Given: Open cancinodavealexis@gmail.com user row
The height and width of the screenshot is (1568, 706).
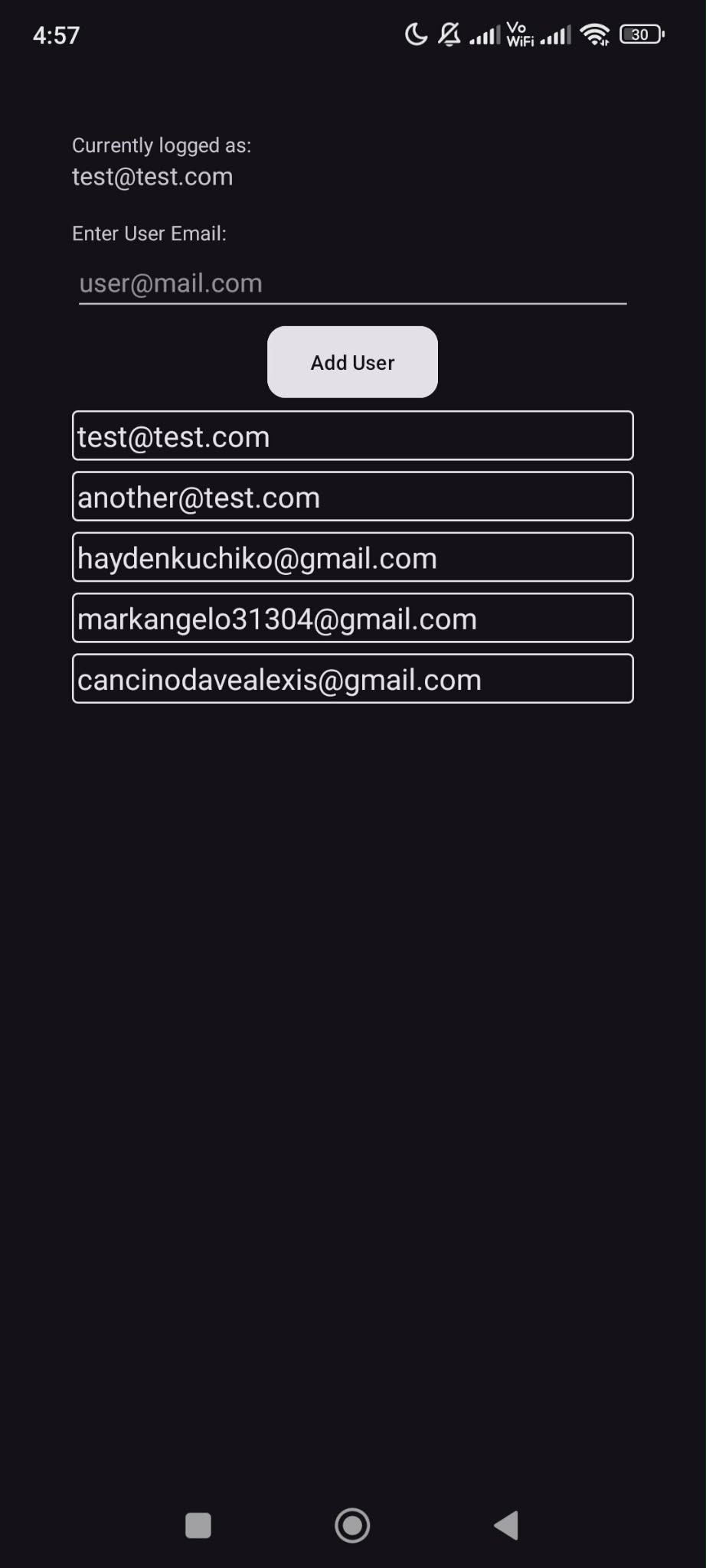Looking at the screenshot, I should [x=352, y=679].
